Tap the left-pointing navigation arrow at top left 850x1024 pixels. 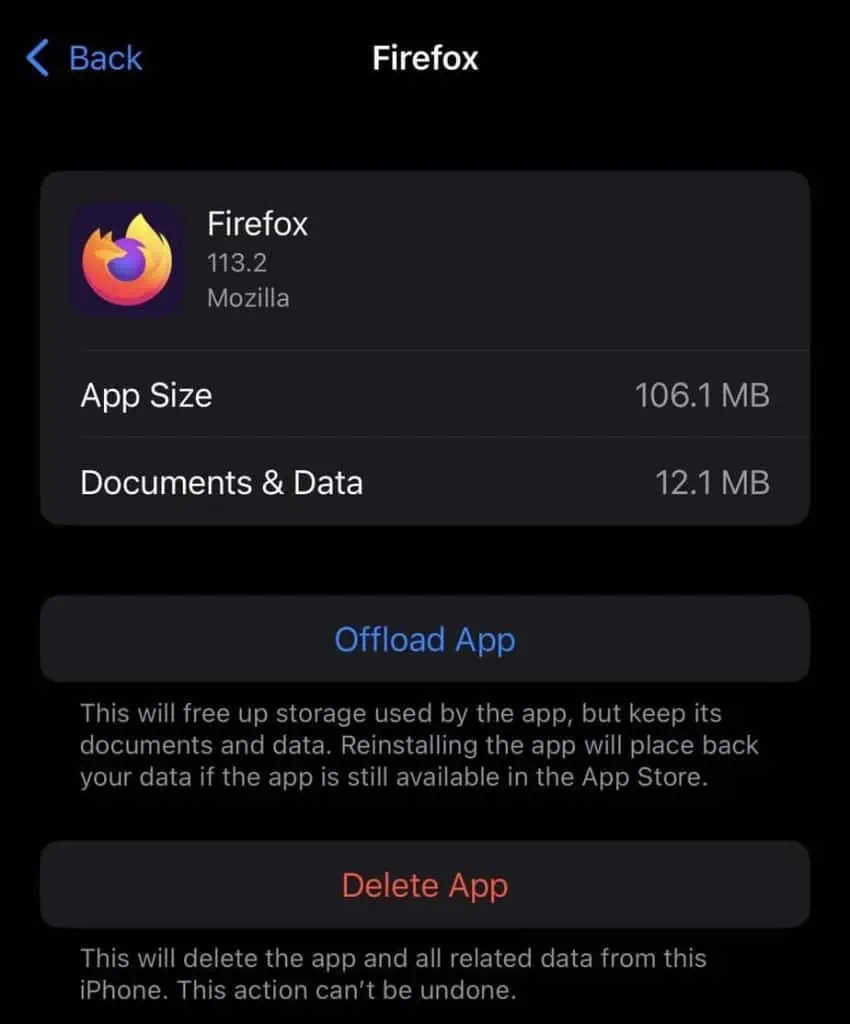36,58
